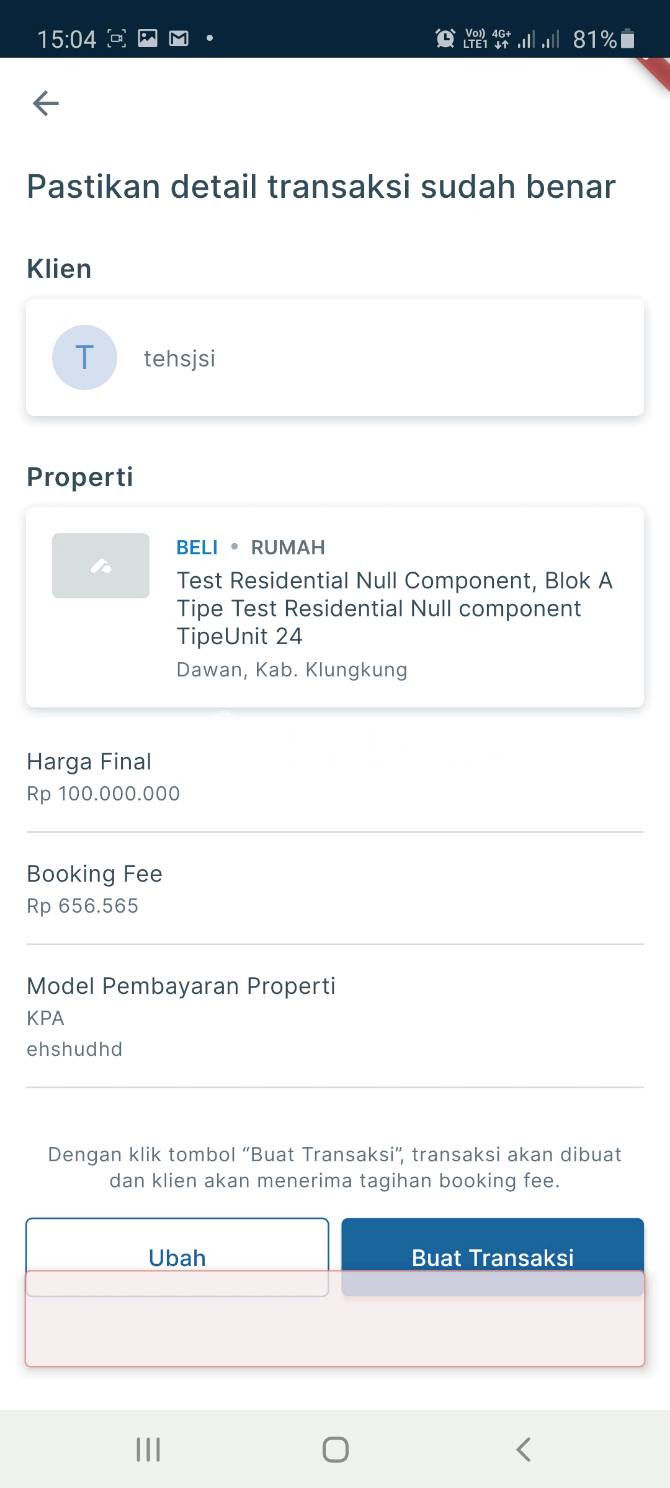Open client card tehsjsi
Viewport: 670px width, 1488px height.
334,357
